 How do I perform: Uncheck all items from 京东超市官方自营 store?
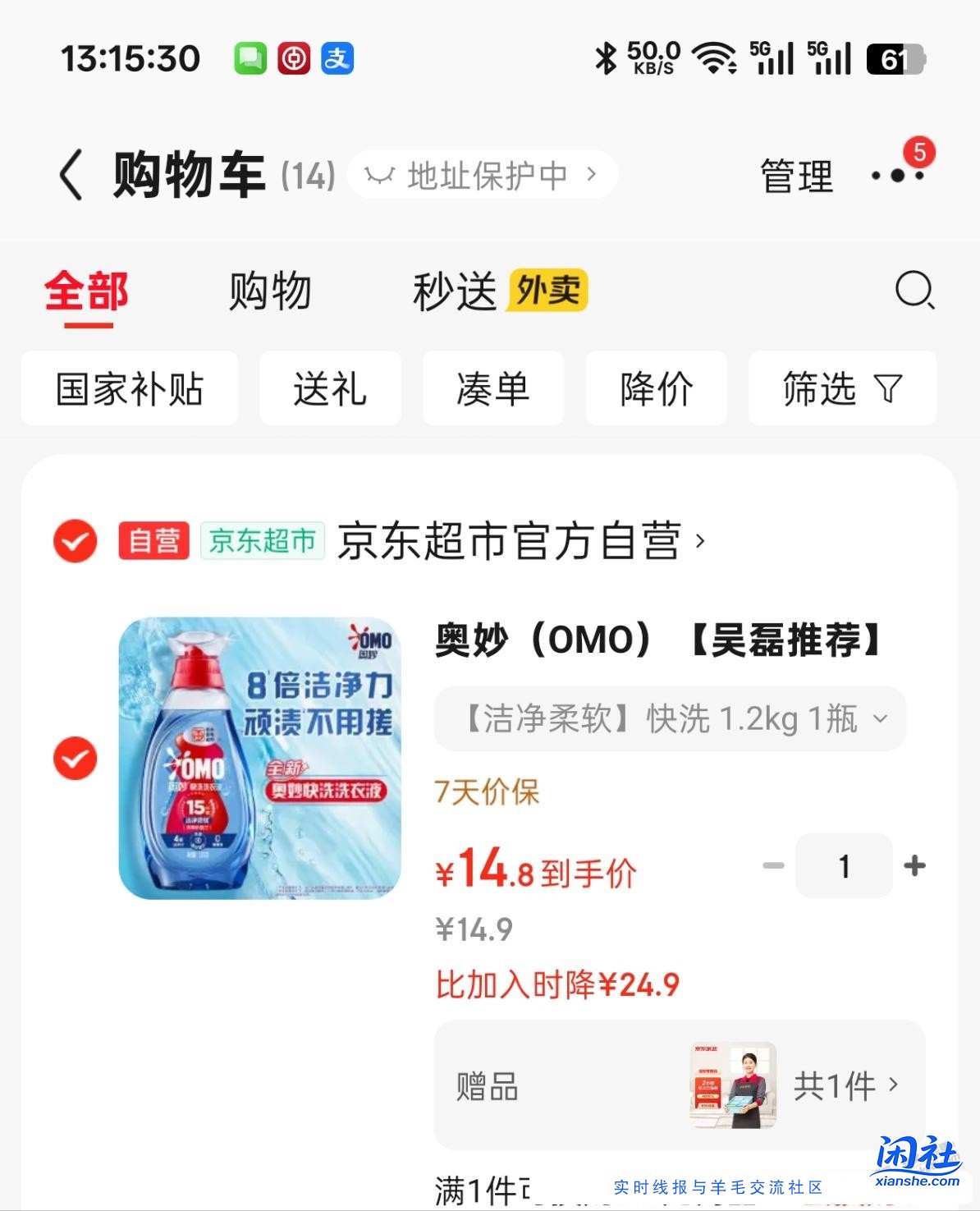(76, 541)
